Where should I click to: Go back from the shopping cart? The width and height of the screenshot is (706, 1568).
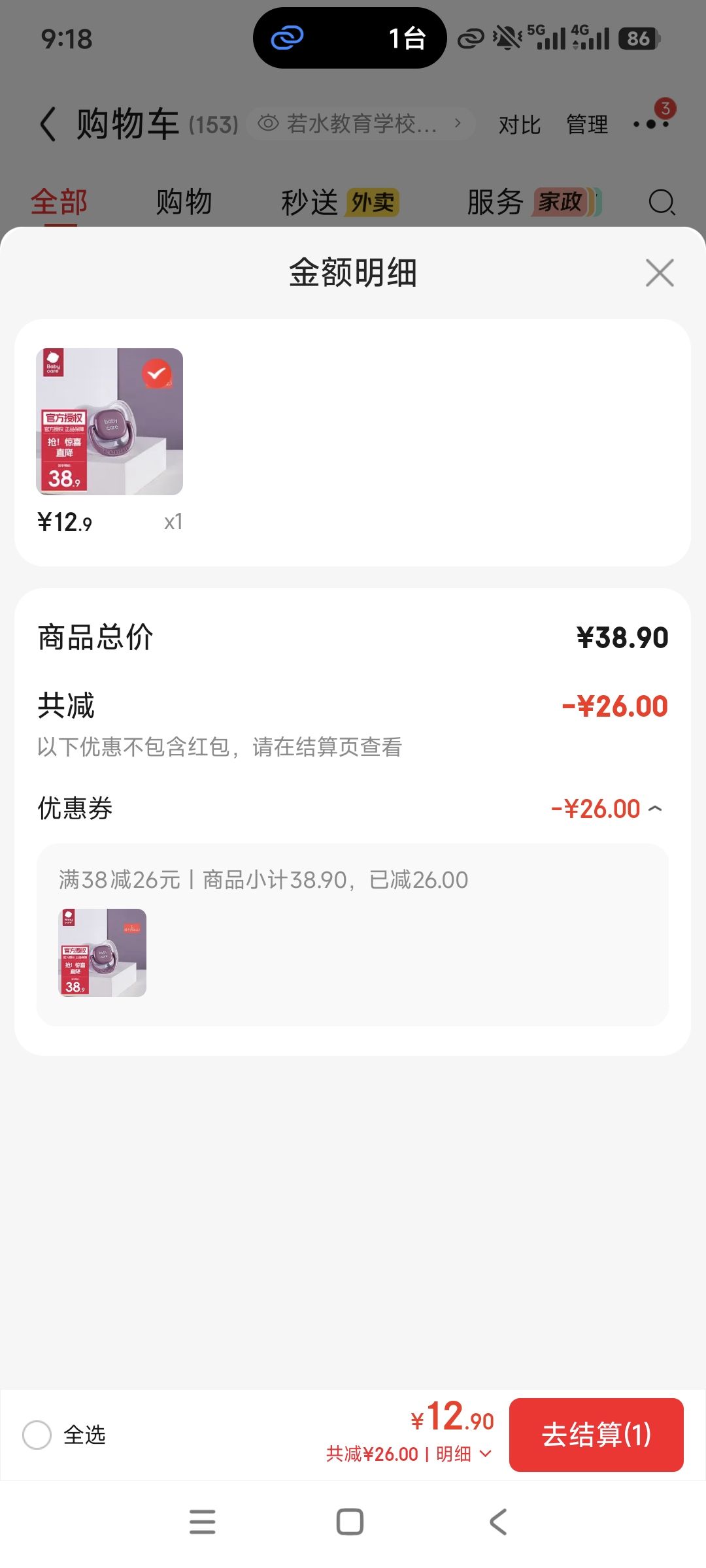(48, 123)
